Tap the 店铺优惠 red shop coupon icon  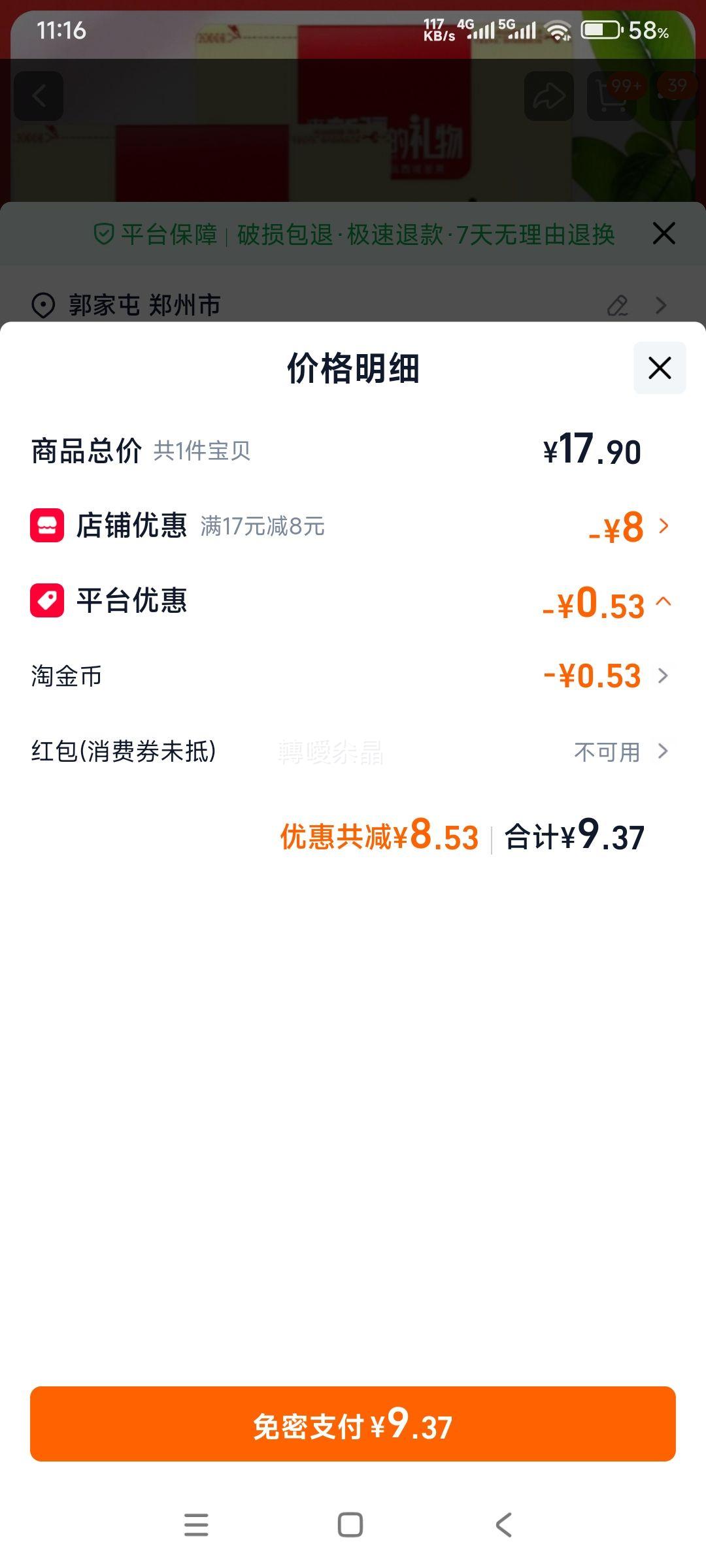click(46, 524)
